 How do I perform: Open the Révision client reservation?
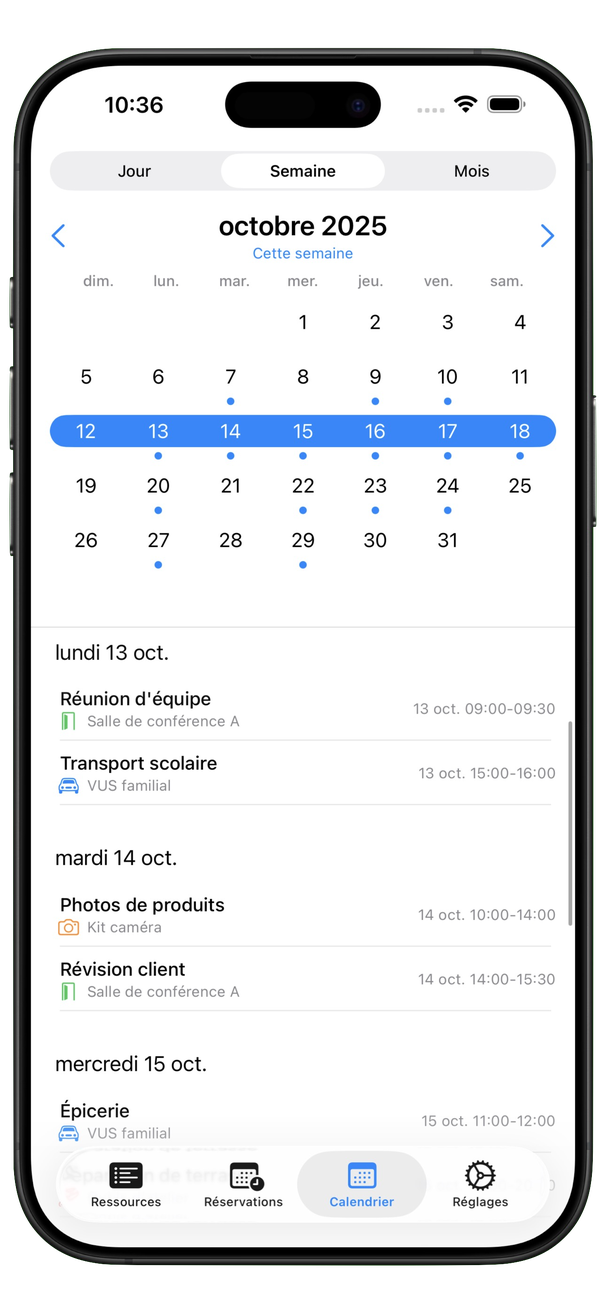305,979
